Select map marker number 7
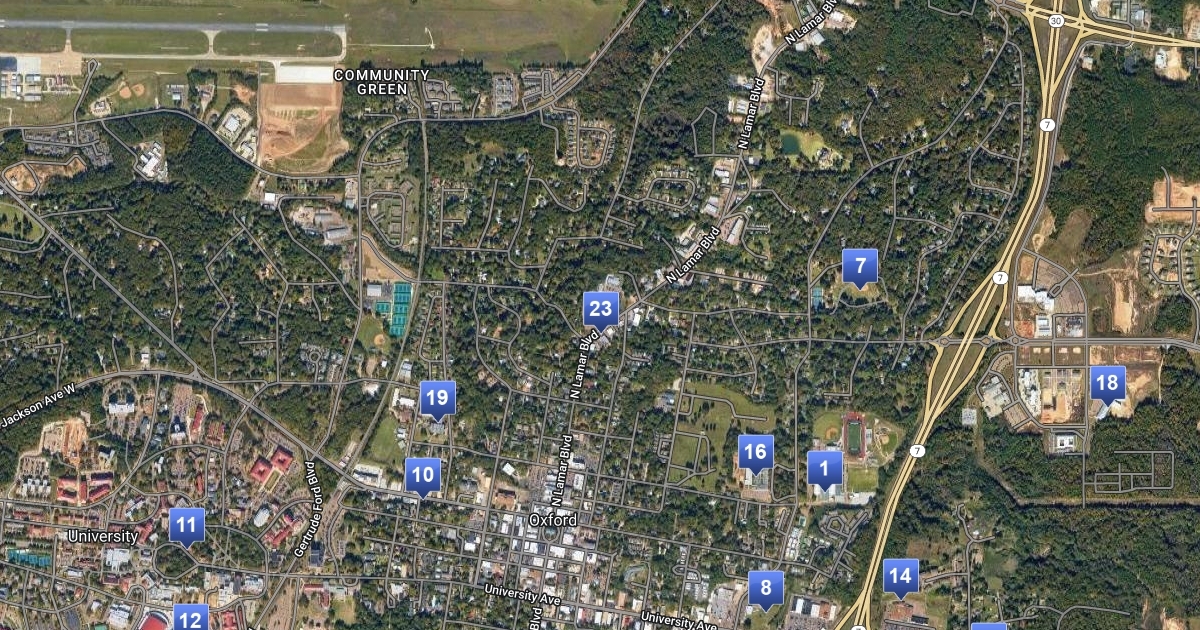The height and width of the screenshot is (630, 1200). [x=860, y=267]
